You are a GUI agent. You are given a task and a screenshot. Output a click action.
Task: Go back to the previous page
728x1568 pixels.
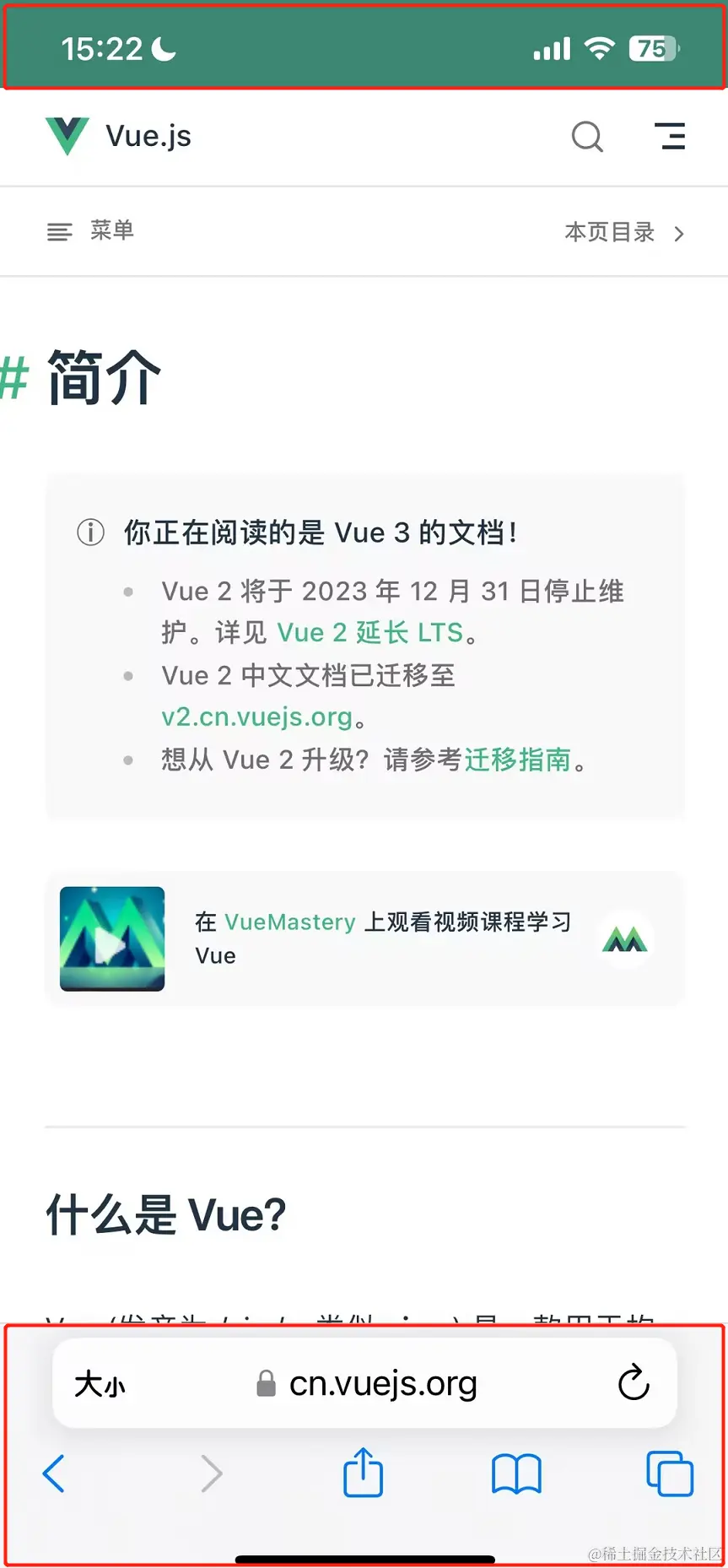[53, 1474]
